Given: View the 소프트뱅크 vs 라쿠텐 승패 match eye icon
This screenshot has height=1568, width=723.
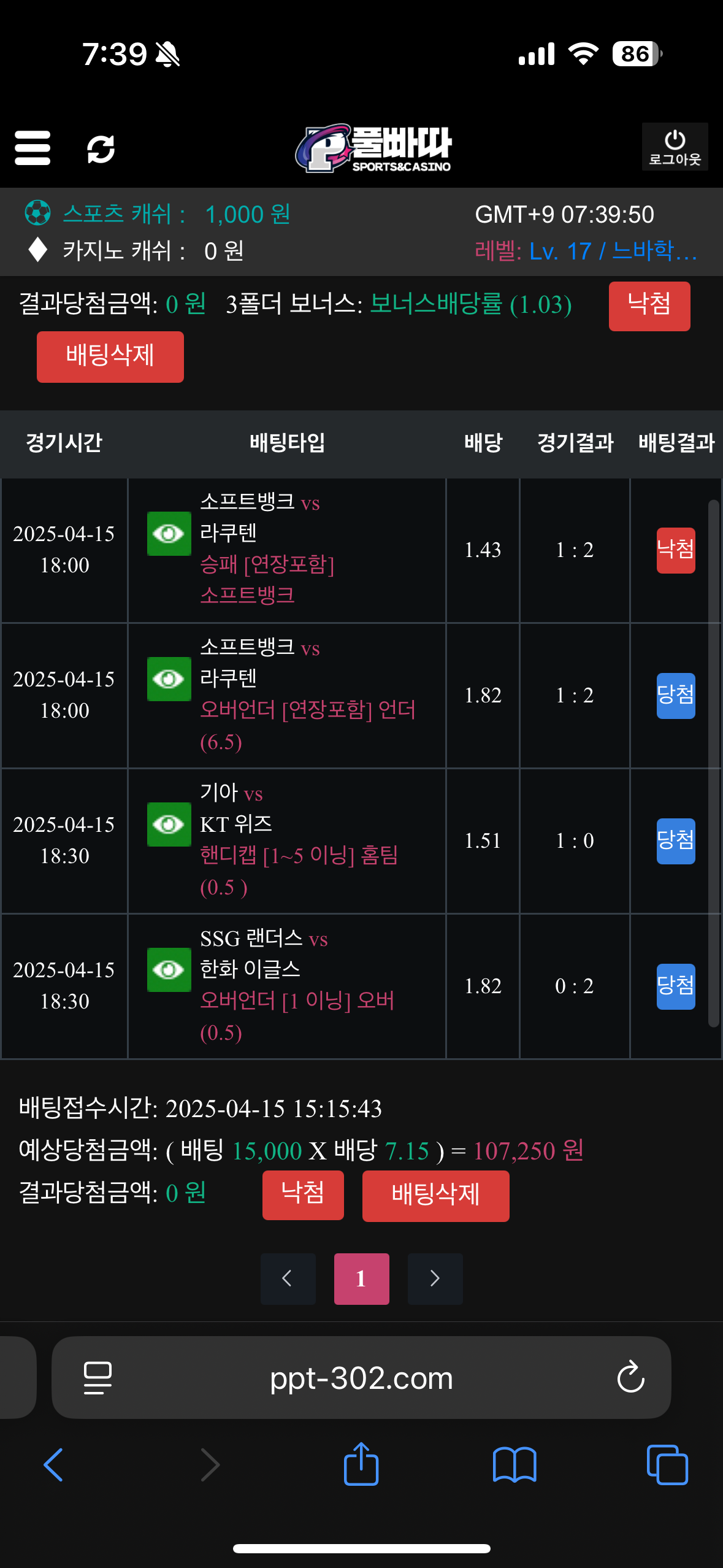Looking at the screenshot, I should pos(169,534).
